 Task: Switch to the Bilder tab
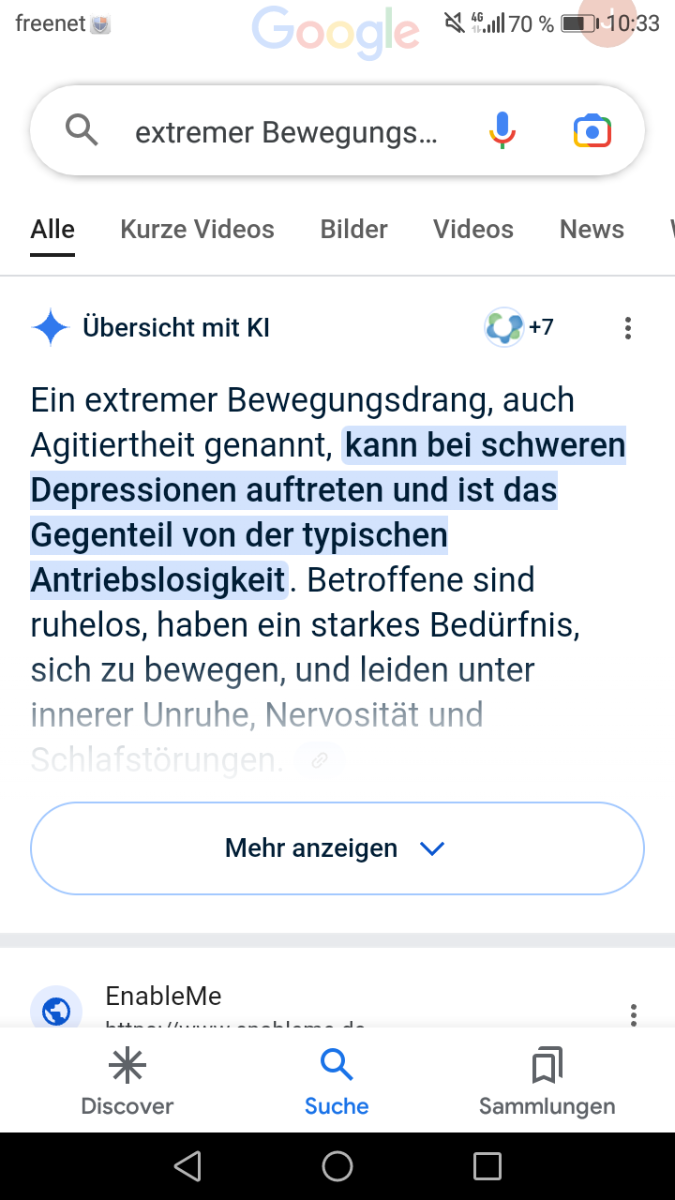(x=353, y=229)
